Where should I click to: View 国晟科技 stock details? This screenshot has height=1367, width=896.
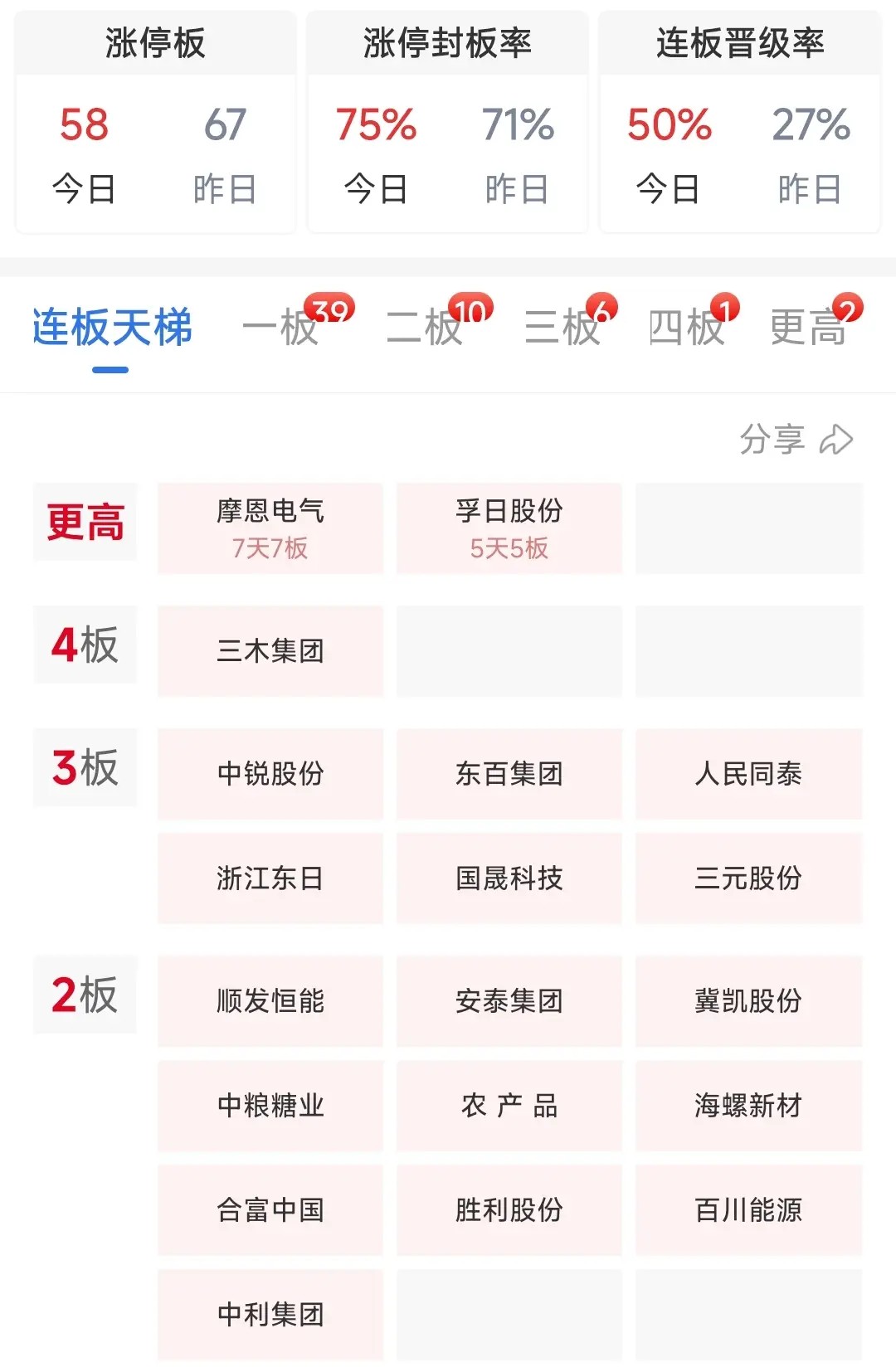(509, 878)
